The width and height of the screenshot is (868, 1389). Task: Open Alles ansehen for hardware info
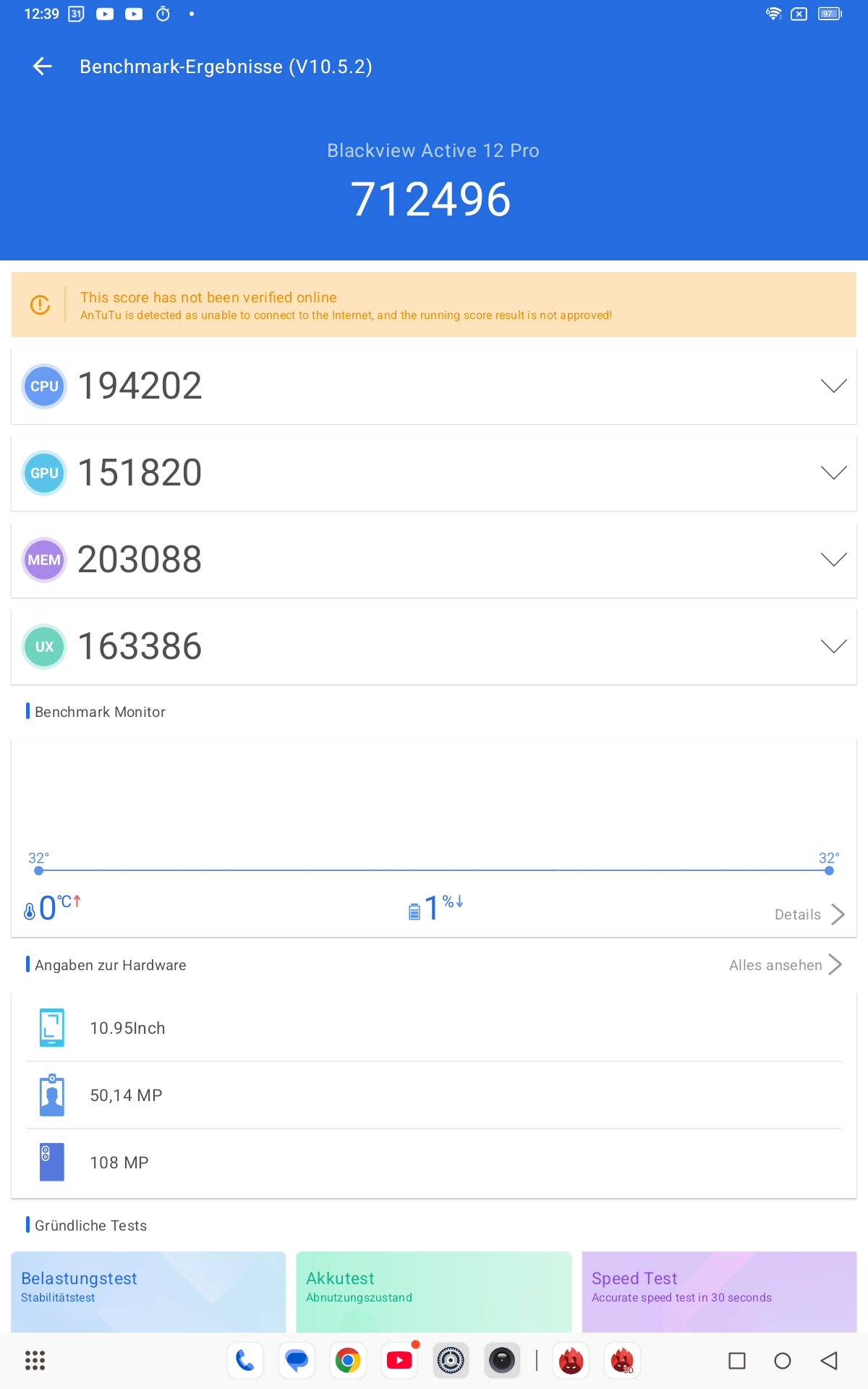(786, 965)
